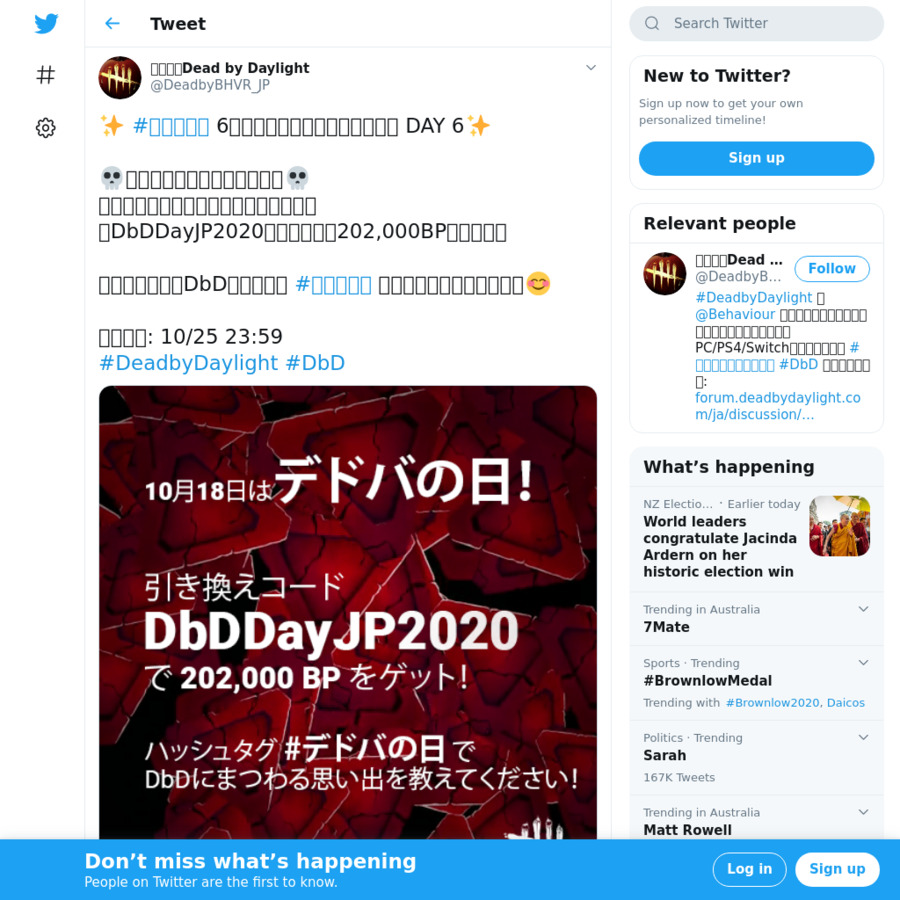
Task: Open the #DeadbyDaylight hashtag in tweet
Action: pyautogui.click(x=188, y=363)
